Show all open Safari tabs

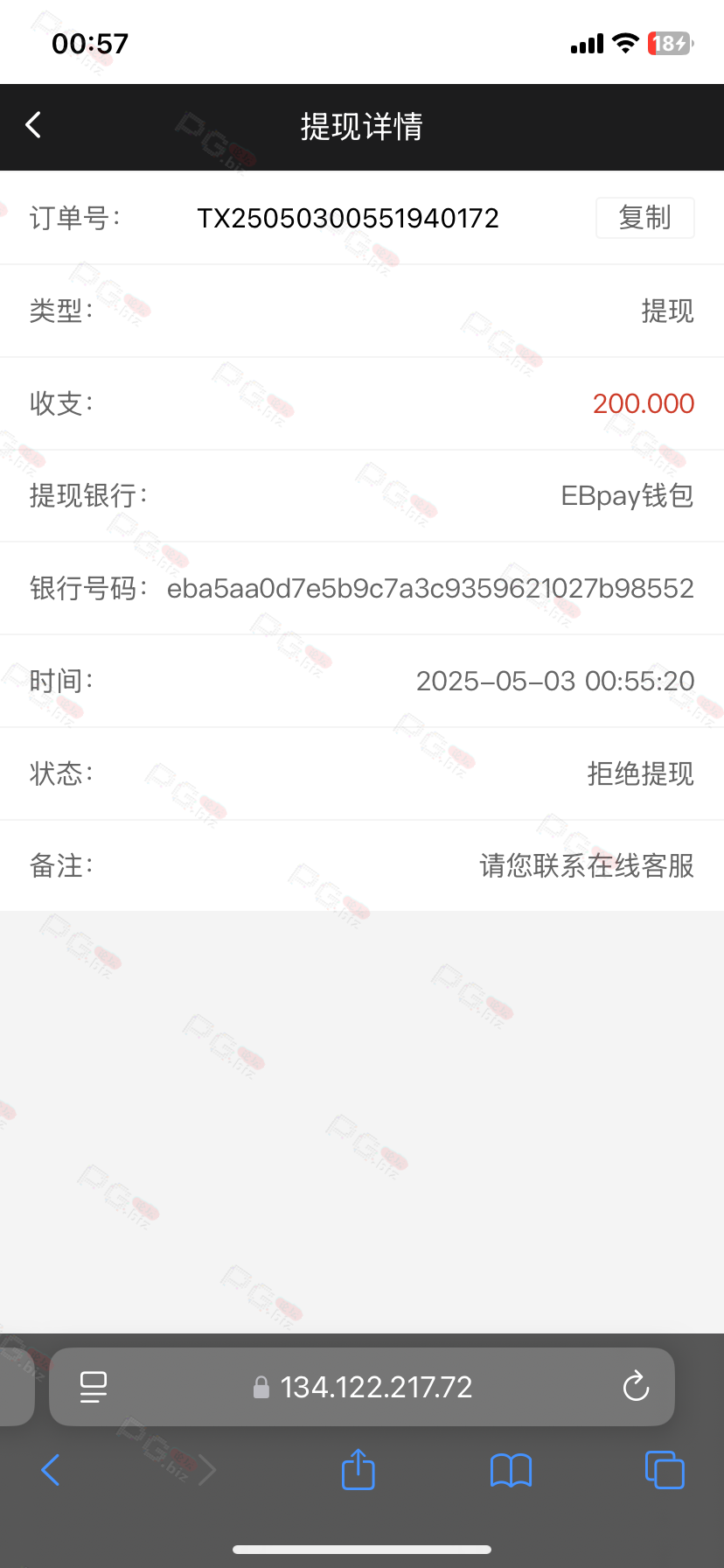click(x=665, y=1469)
